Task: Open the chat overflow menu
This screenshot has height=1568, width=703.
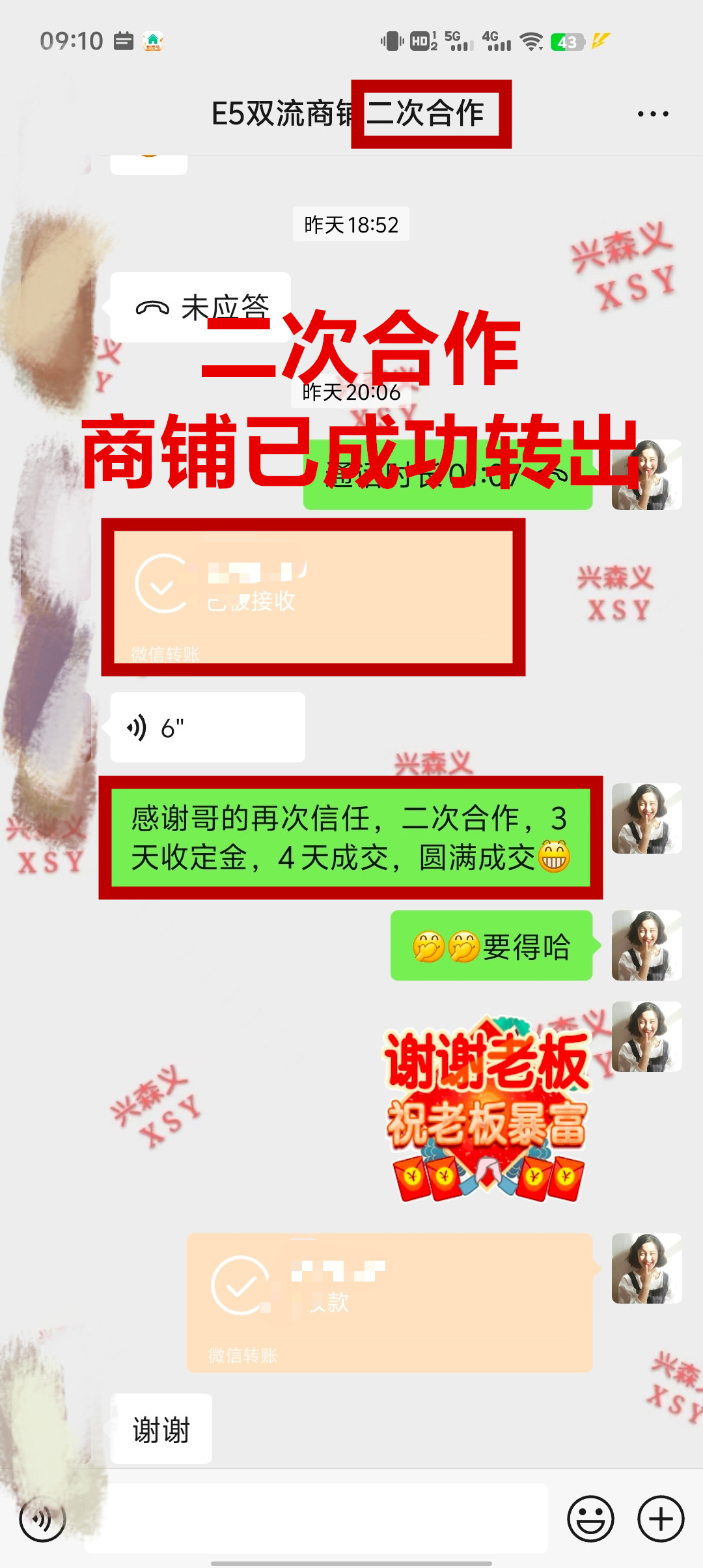Action: [x=652, y=114]
